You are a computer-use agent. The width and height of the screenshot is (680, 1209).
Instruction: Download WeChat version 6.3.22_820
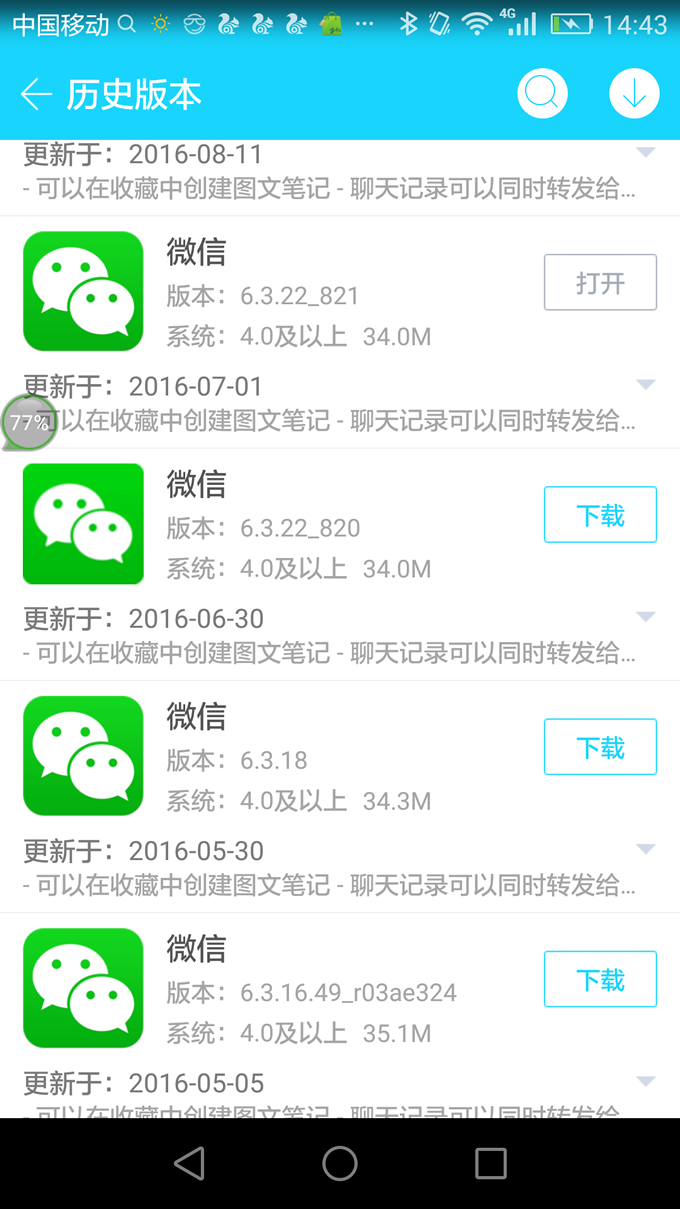pos(600,515)
